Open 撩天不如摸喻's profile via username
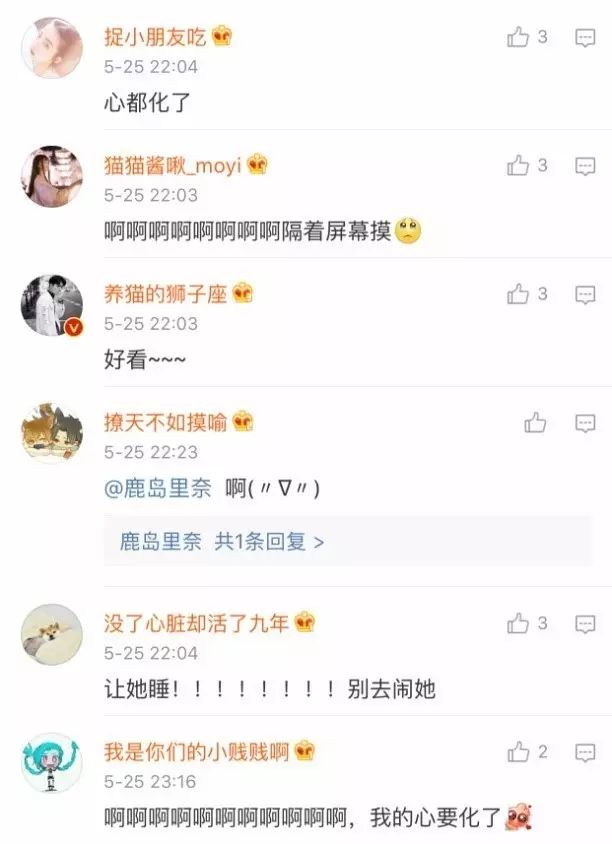Image resolution: width=612 pixels, height=844 pixels. [166, 423]
